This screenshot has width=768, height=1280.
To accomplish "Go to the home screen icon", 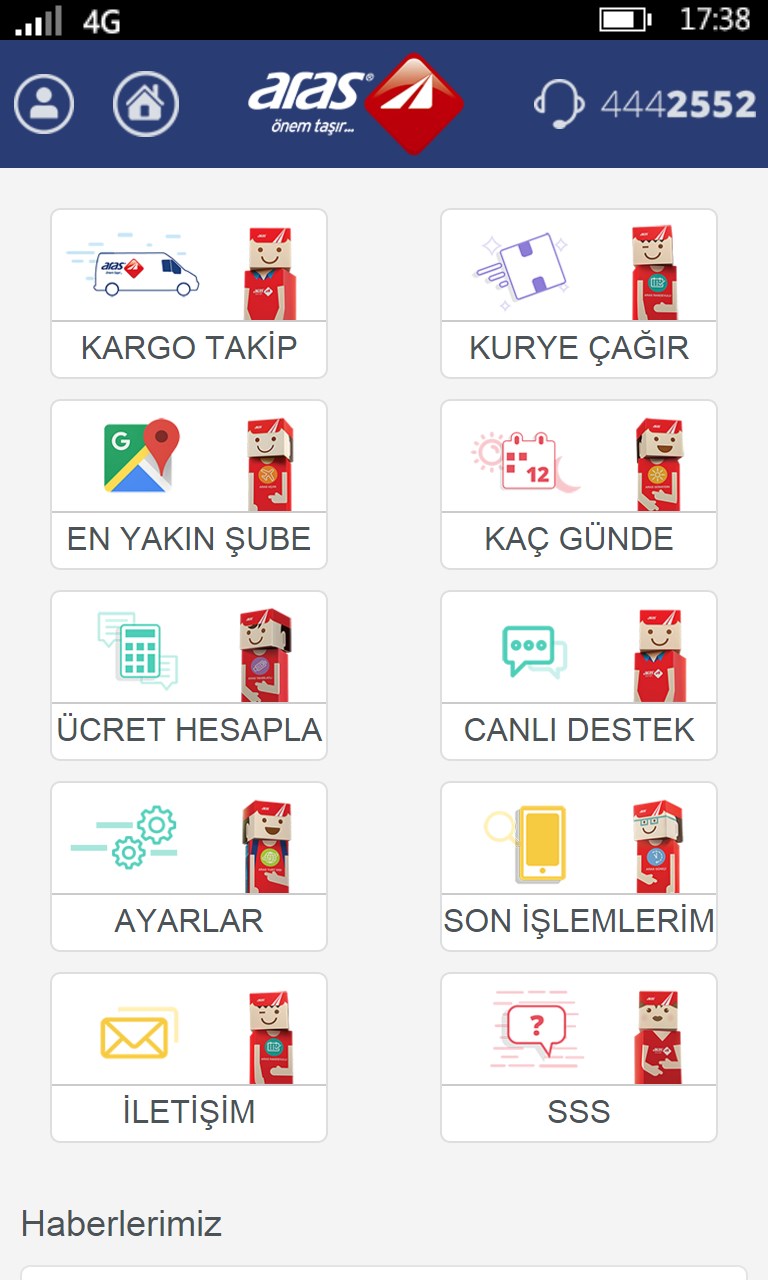I will [146, 104].
